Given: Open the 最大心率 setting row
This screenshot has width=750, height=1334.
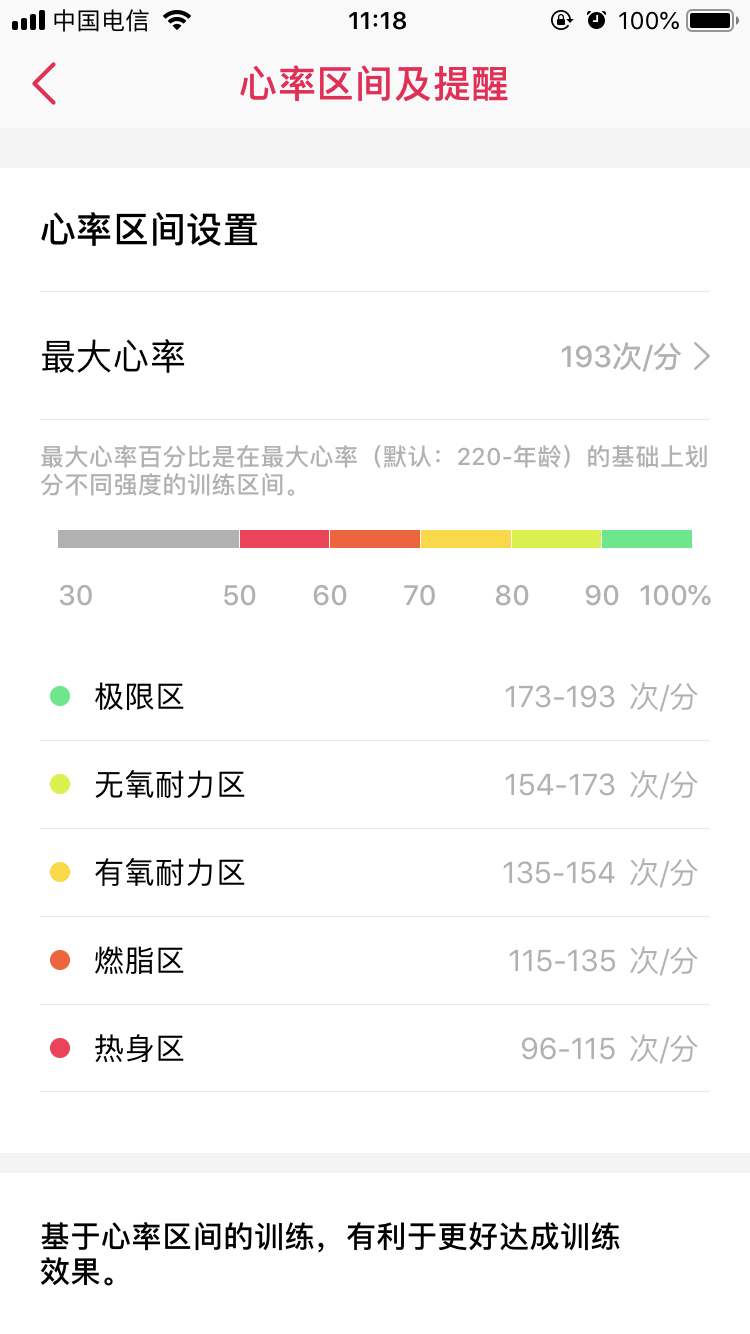Looking at the screenshot, I should (375, 356).
